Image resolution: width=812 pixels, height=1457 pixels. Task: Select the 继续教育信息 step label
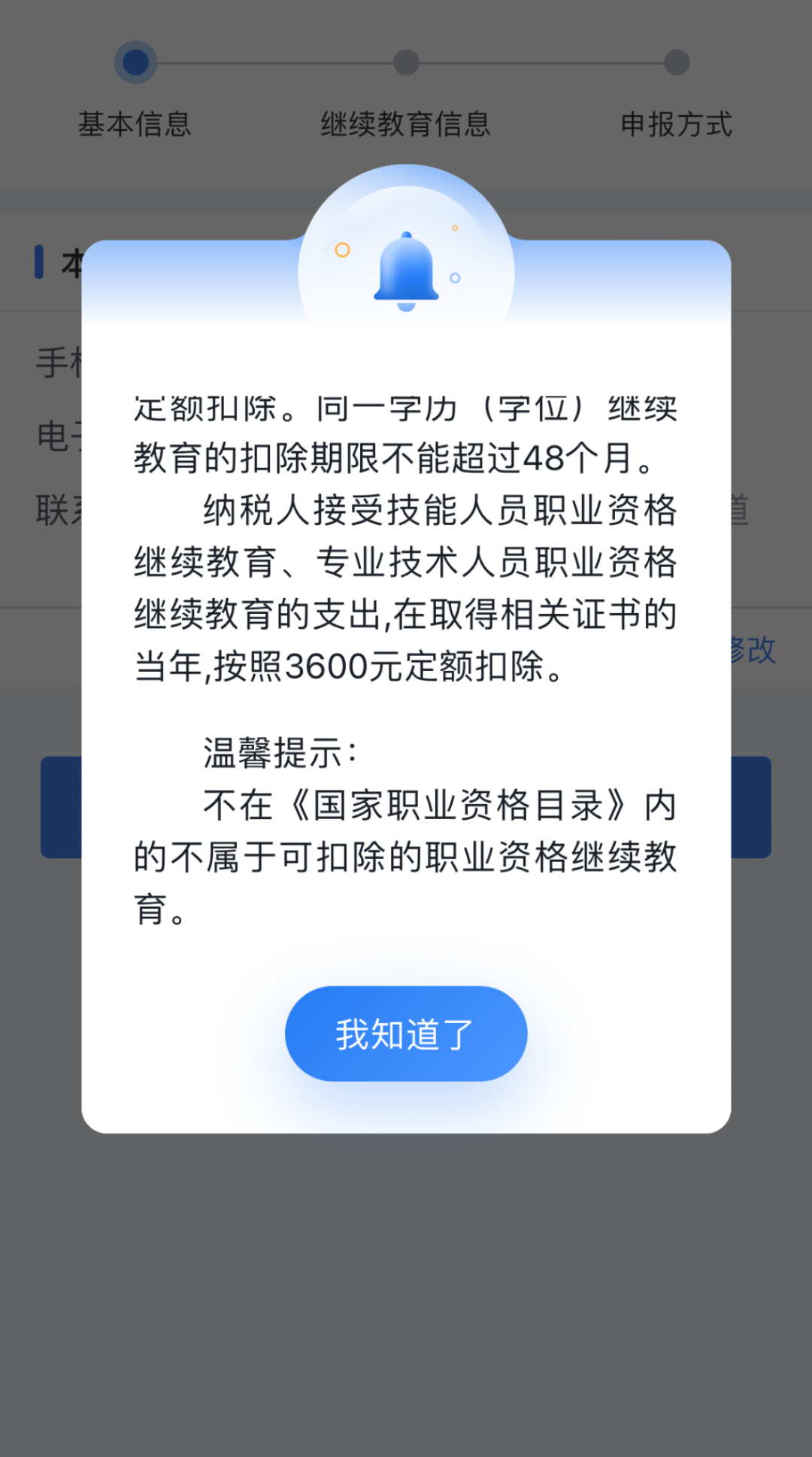click(x=405, y=124)
